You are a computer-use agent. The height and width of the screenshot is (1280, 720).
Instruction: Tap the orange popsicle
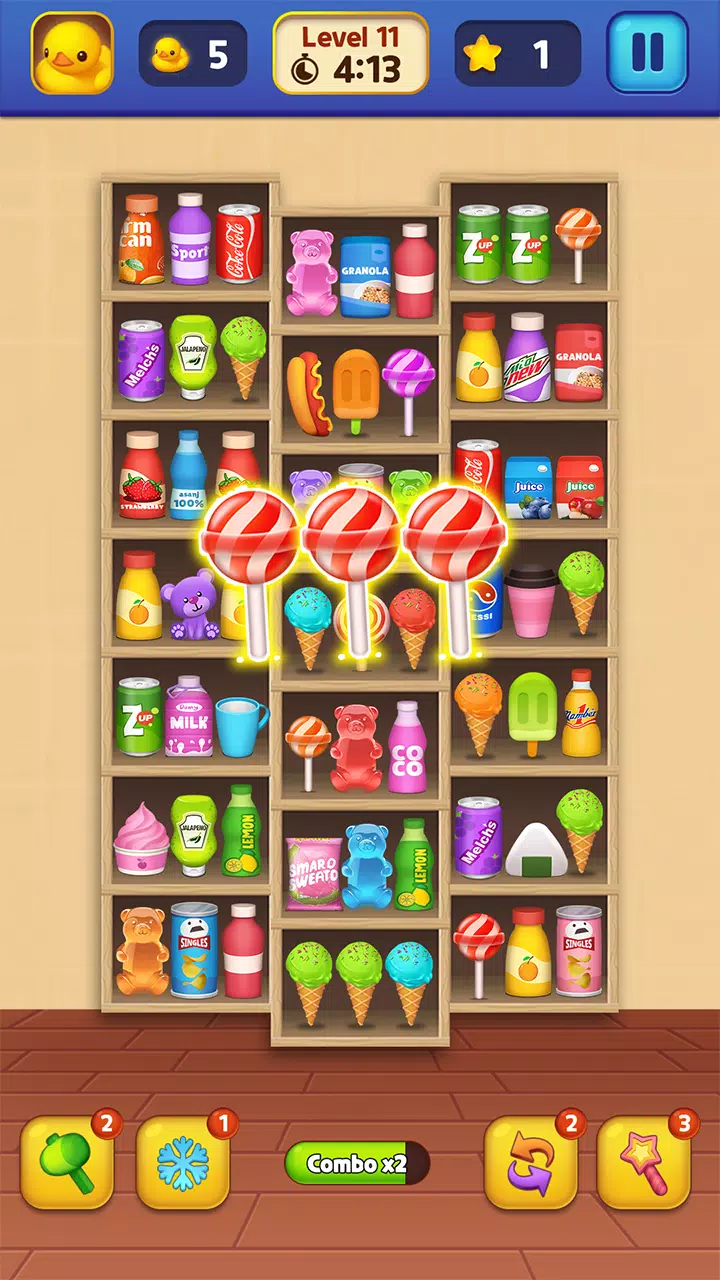pos(355,390)
